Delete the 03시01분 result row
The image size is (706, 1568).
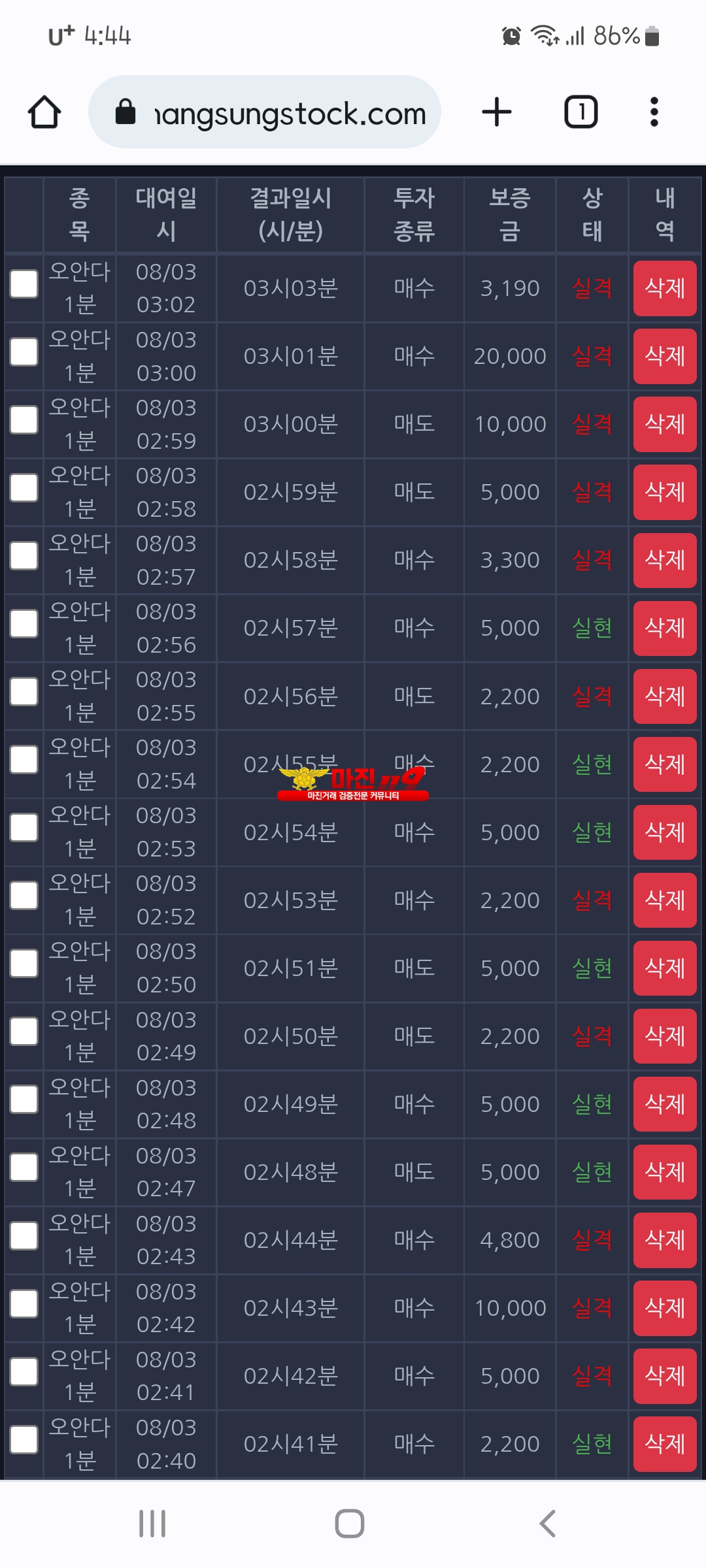coord(665,356)
